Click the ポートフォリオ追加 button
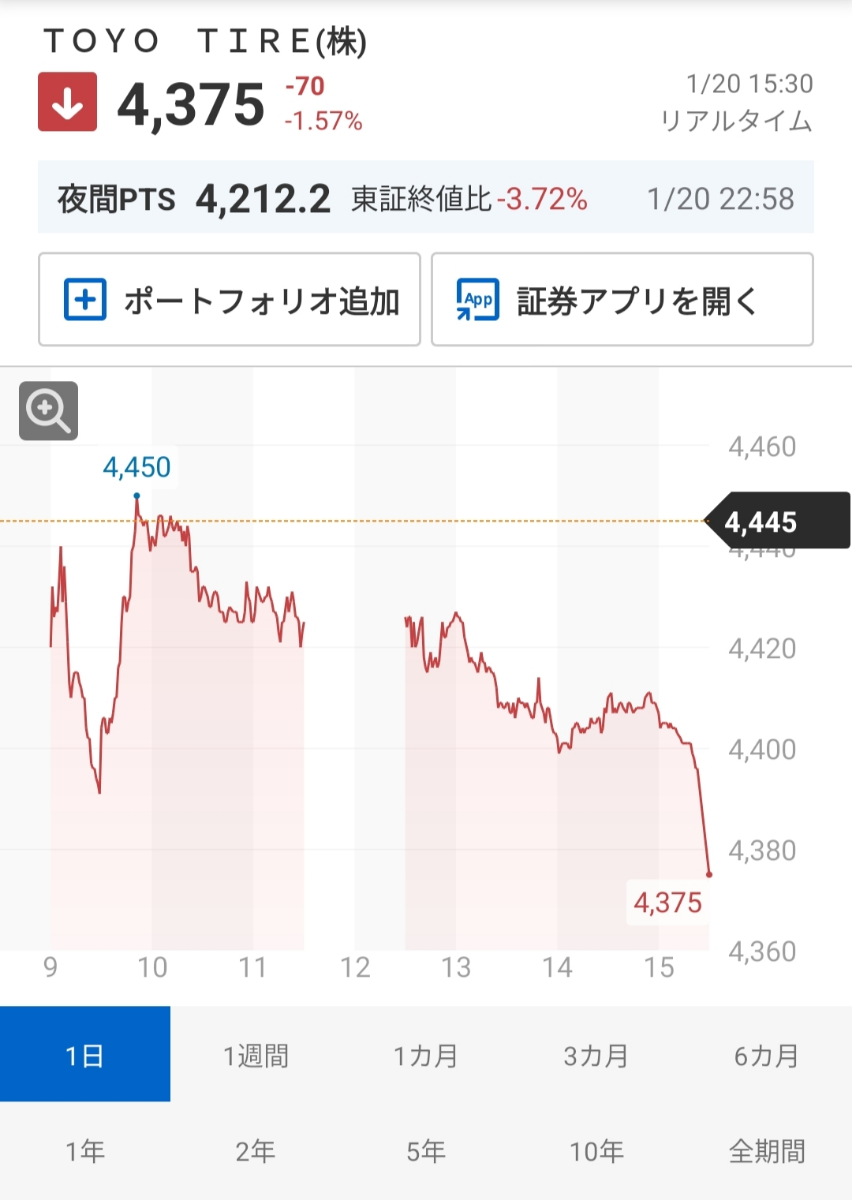852x1200 pixels. (229, 299)
